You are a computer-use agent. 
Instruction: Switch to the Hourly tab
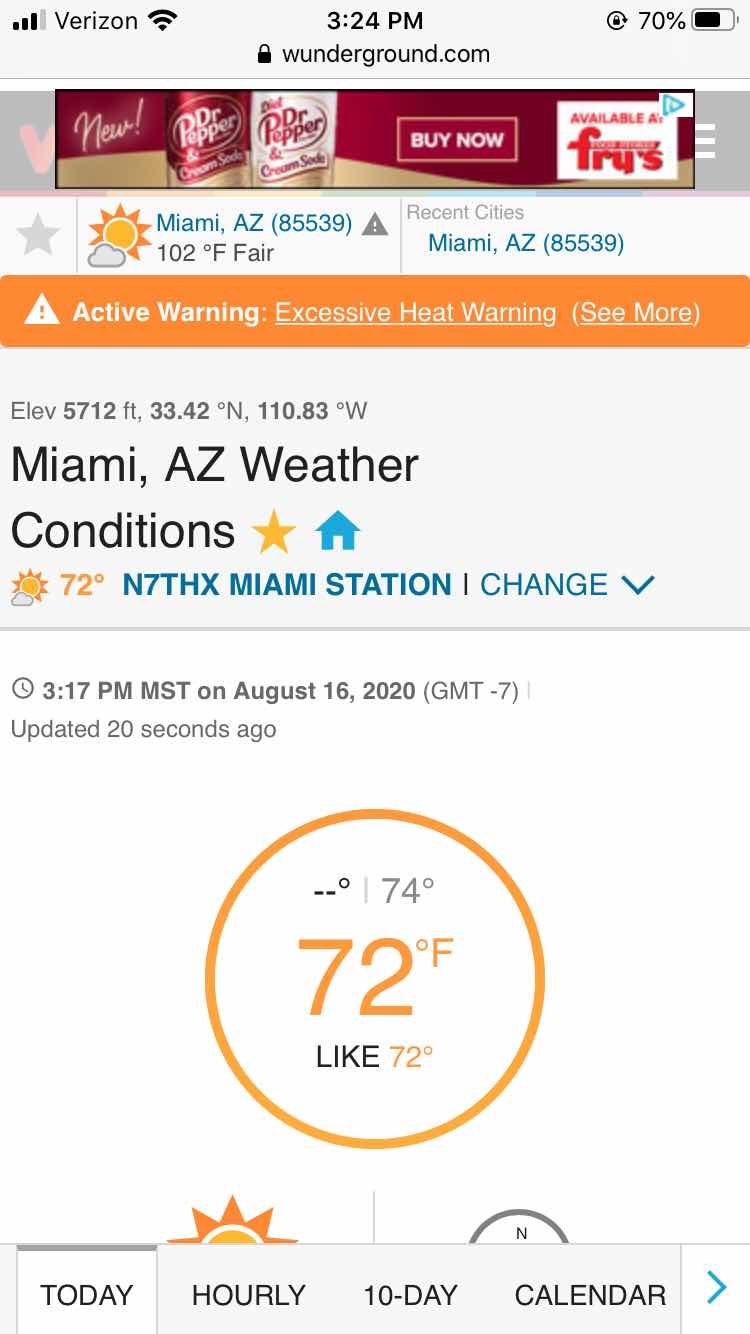coord(248,1295)
